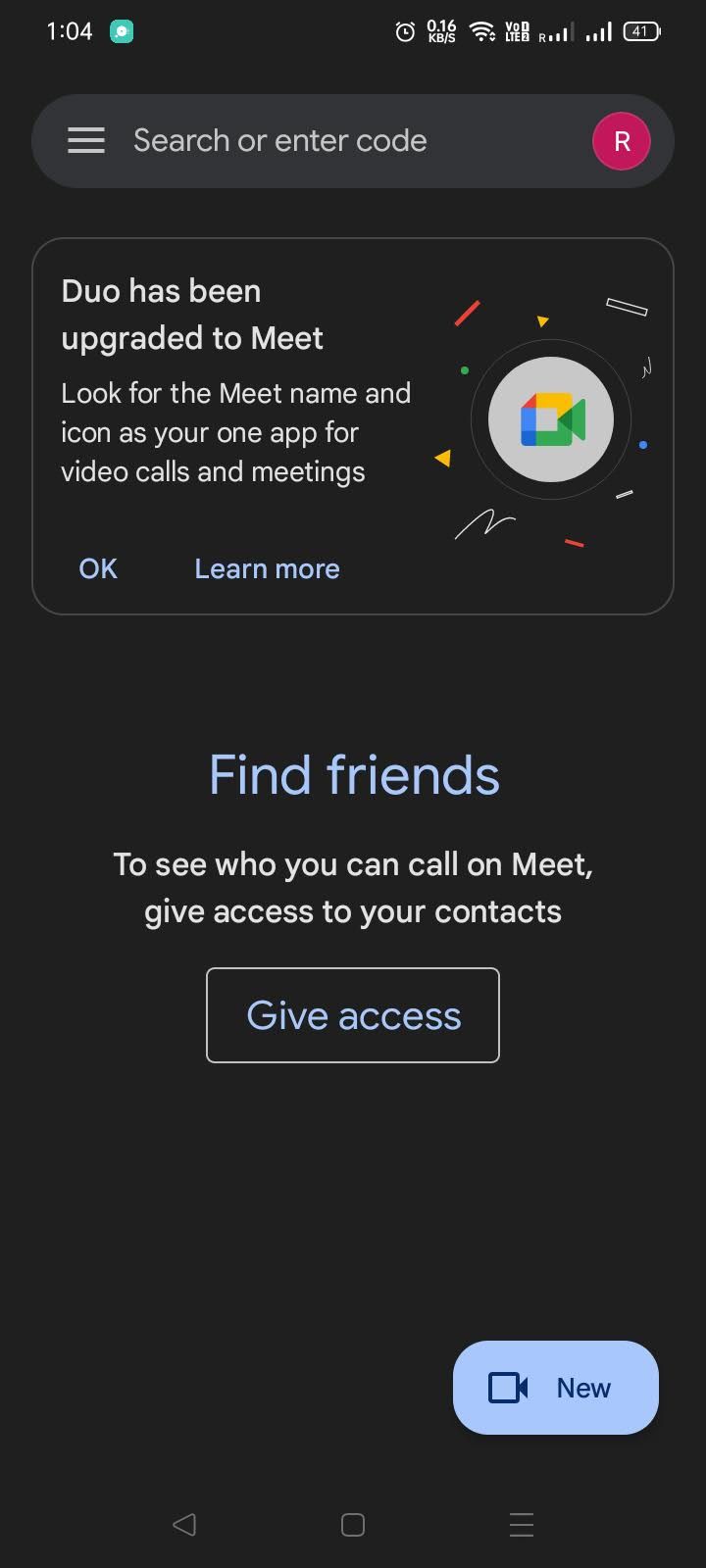The height and width of the screenshot is (1568, 706).
Task: Open the recent apps button
Action: coord(521,1525)
